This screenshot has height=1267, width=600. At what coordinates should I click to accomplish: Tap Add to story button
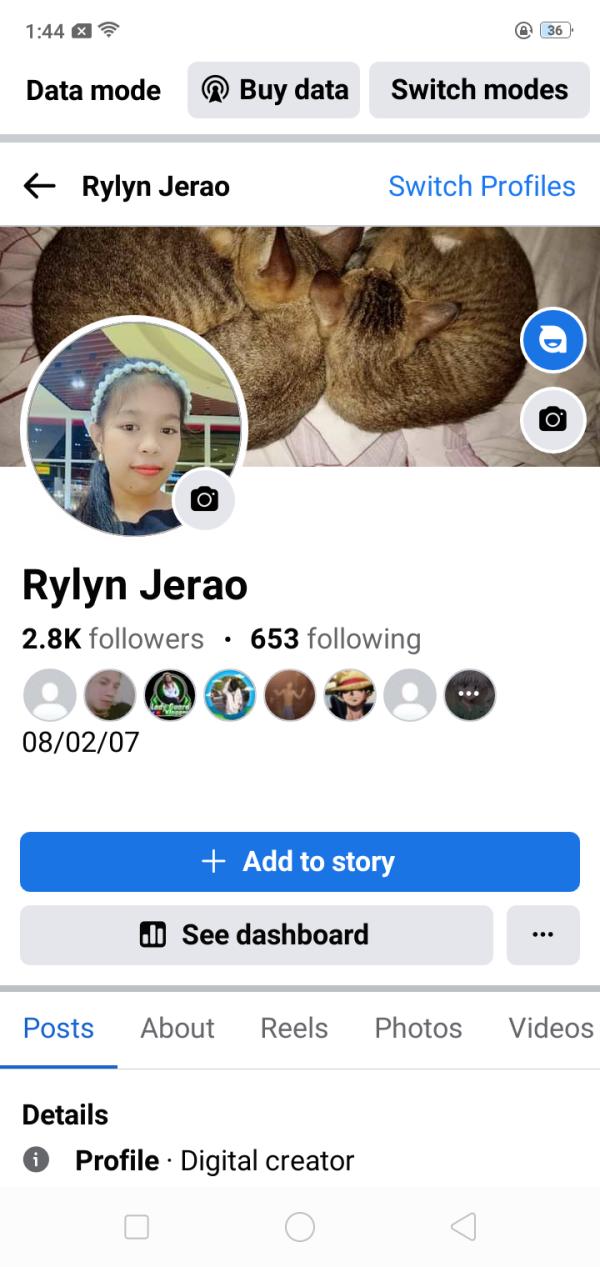(x=299, y=861)
